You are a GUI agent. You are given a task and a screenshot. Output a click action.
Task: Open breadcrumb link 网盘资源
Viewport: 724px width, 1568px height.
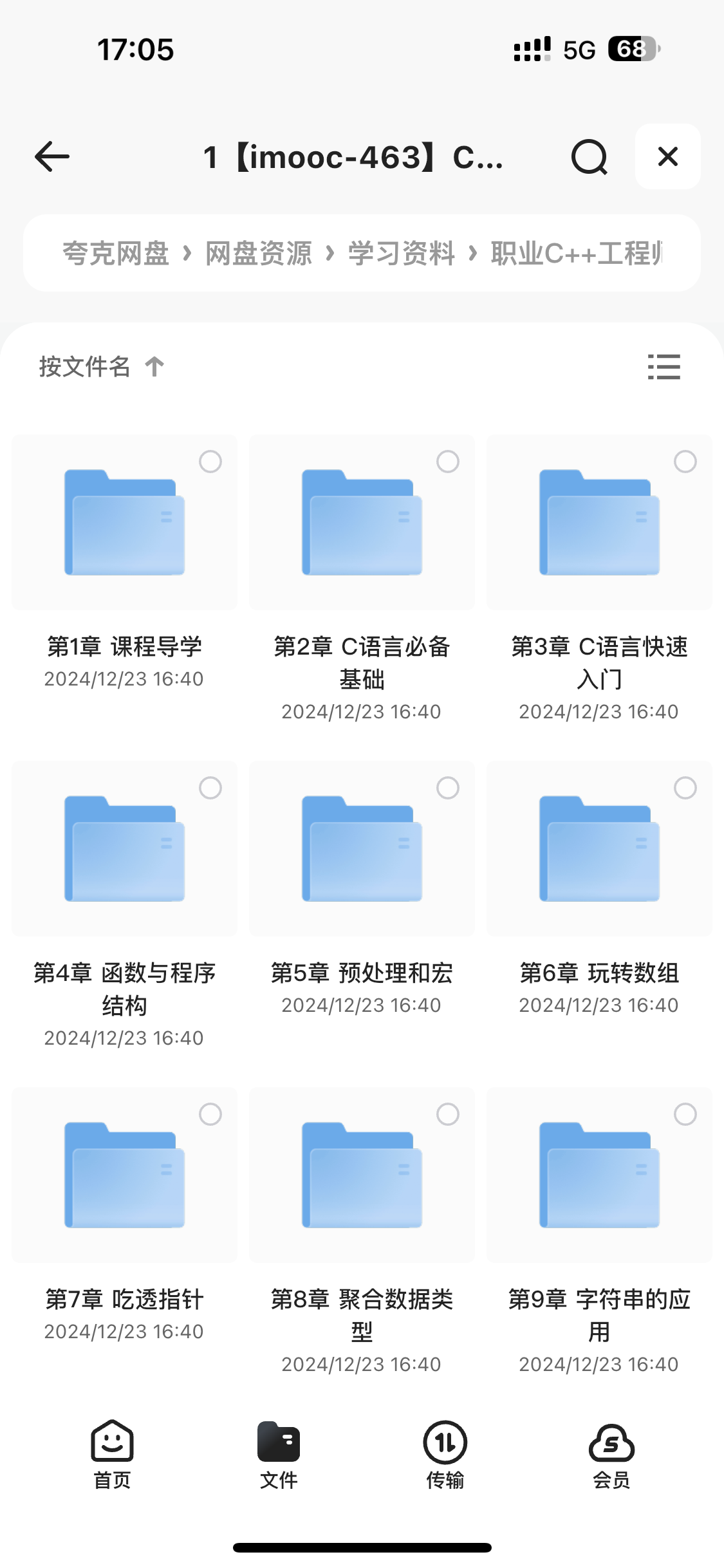click(257, 253)
